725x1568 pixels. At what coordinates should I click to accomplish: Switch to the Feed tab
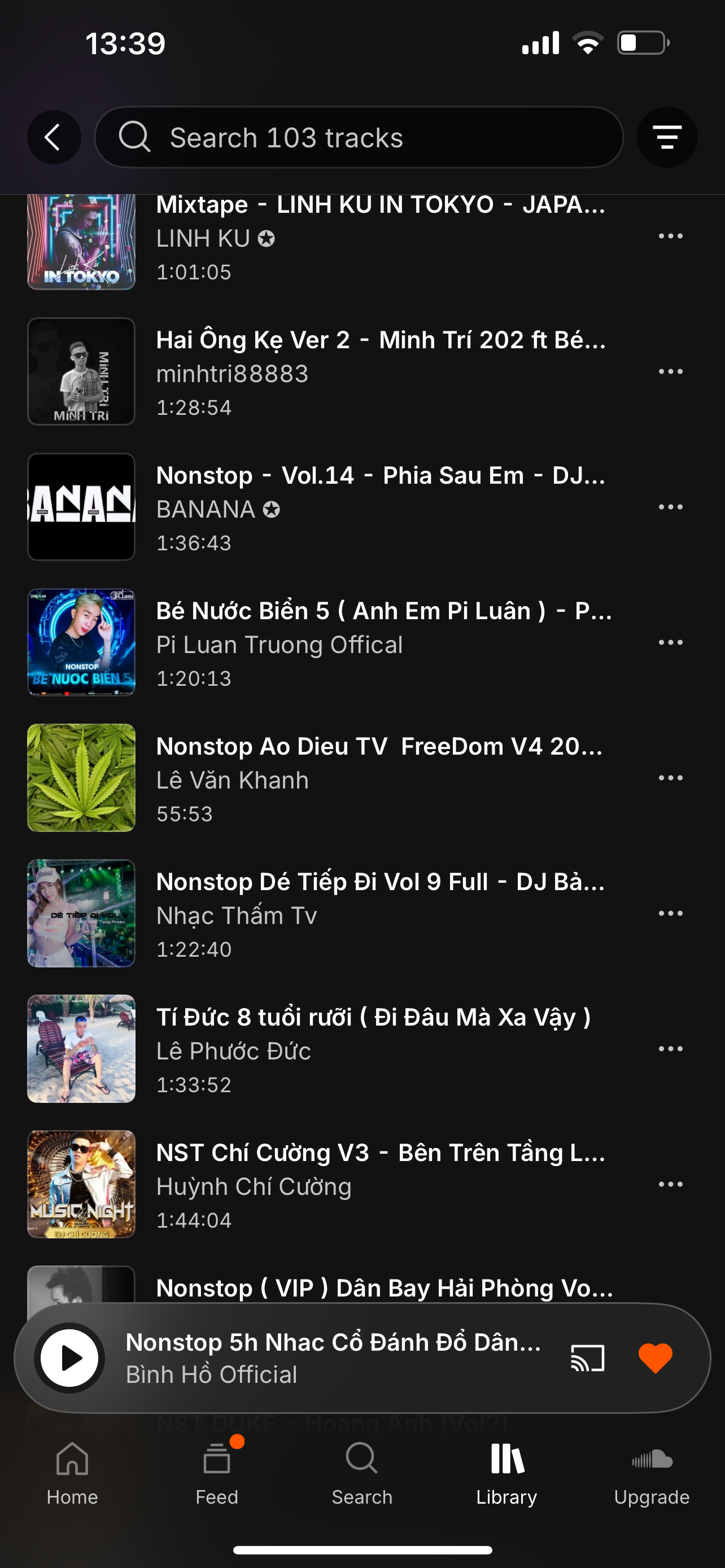click(x=217, y=1473)
